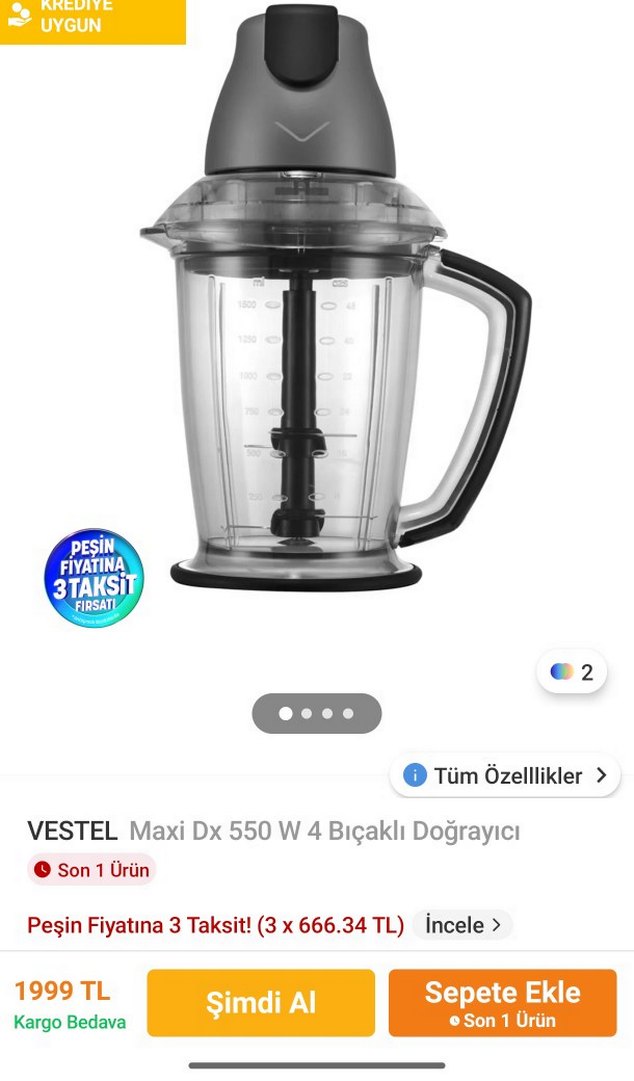Open Tüm Özellikler details
Viewport: 634px width, 1081px height.
pyautogui.click(x=505, y=775)
